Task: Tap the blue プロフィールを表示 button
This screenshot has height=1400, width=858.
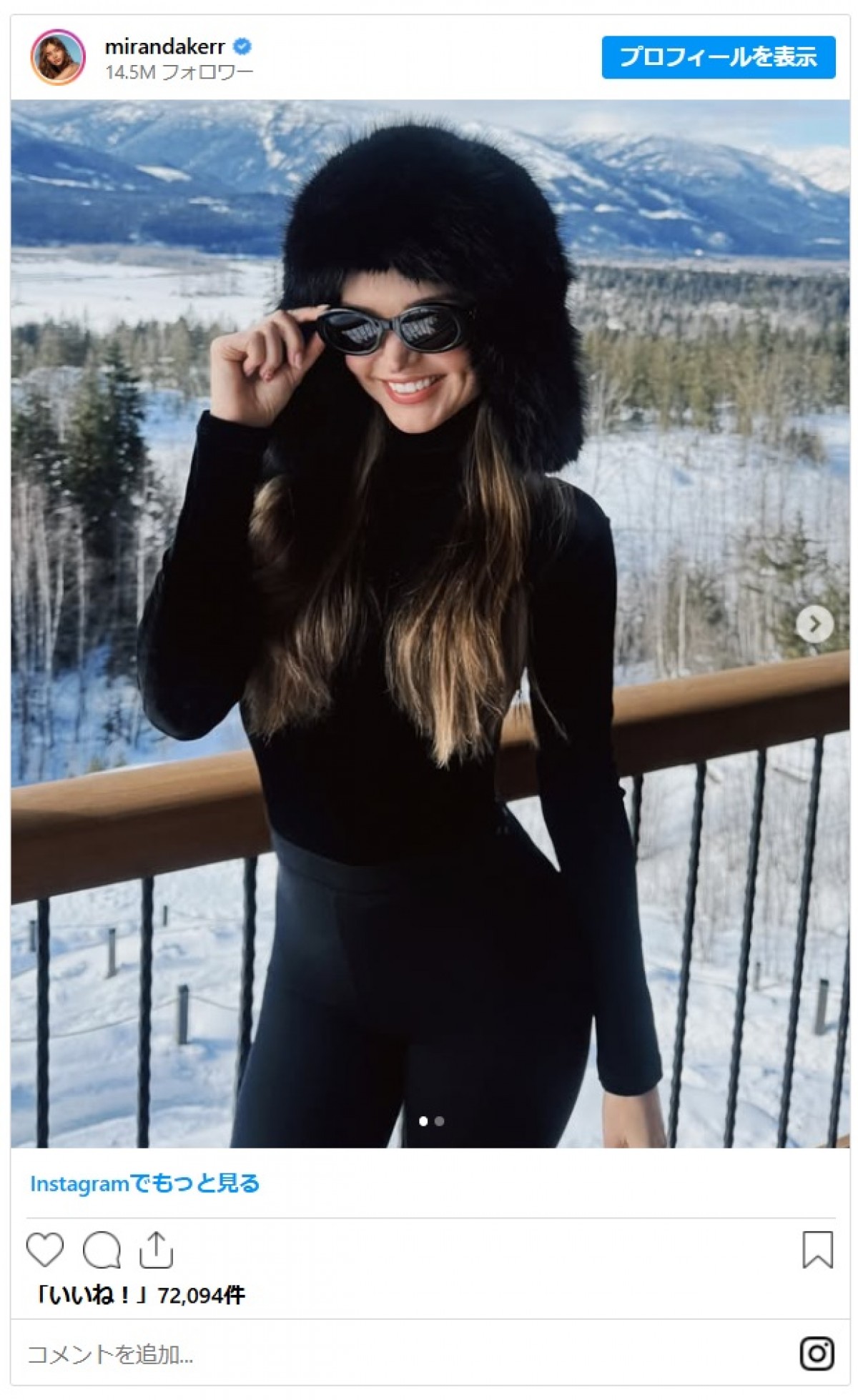Action: tap(718, 57)
